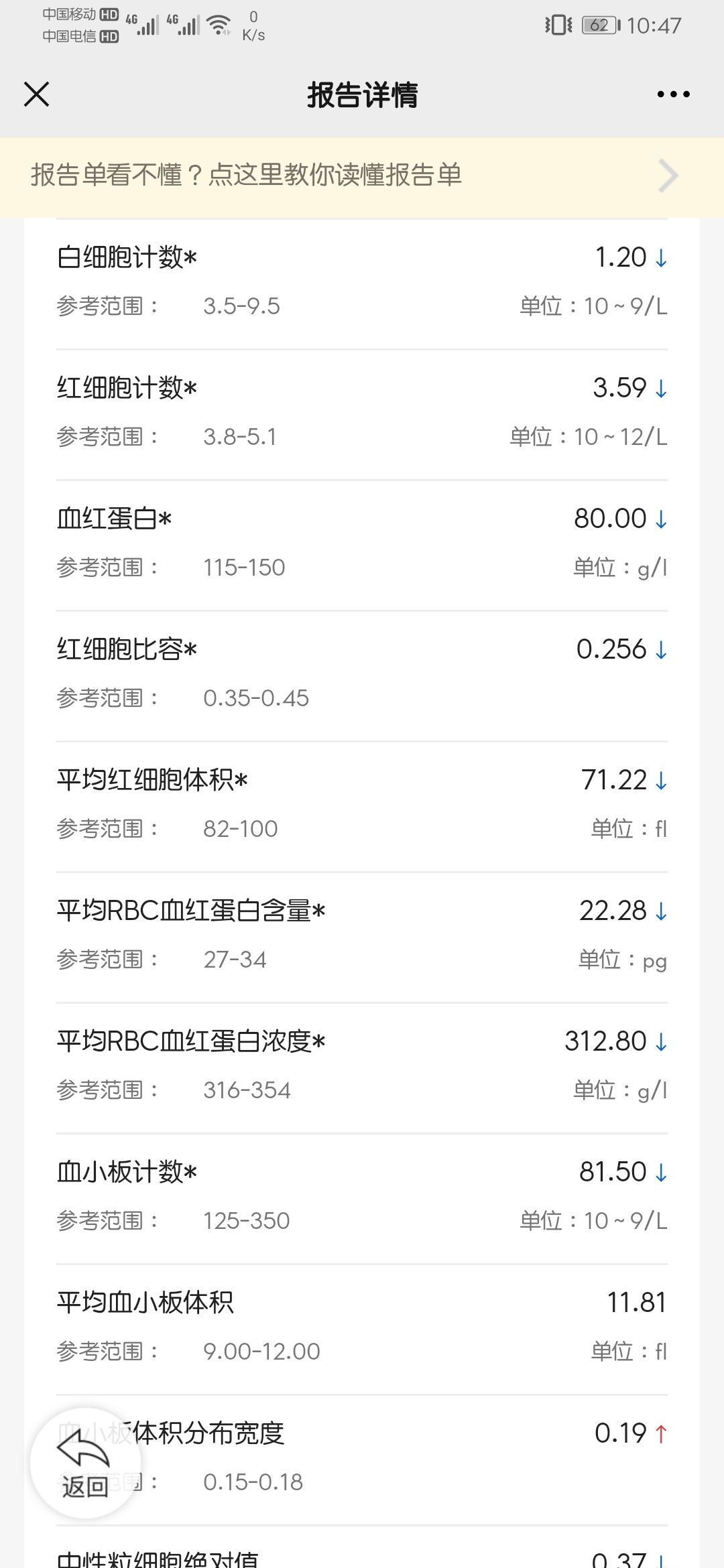Viewport: 724px width, 1568px height.
Task: Open the guide to reading the report
Action: pos(362,177)
